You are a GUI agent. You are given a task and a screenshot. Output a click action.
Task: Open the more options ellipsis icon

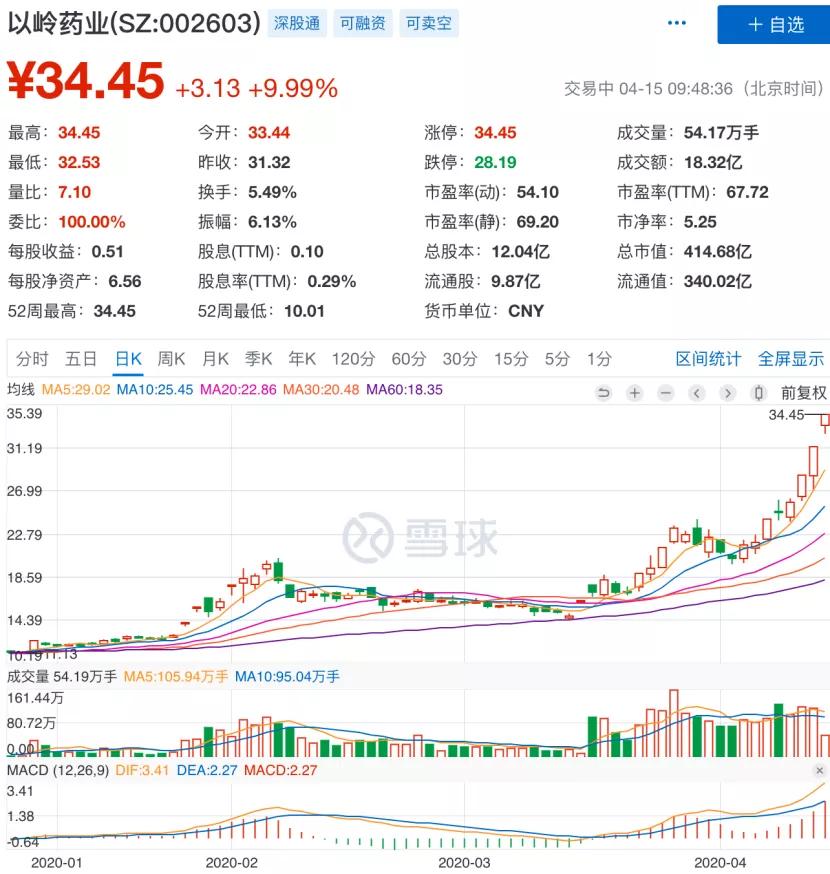pos(676,22)
